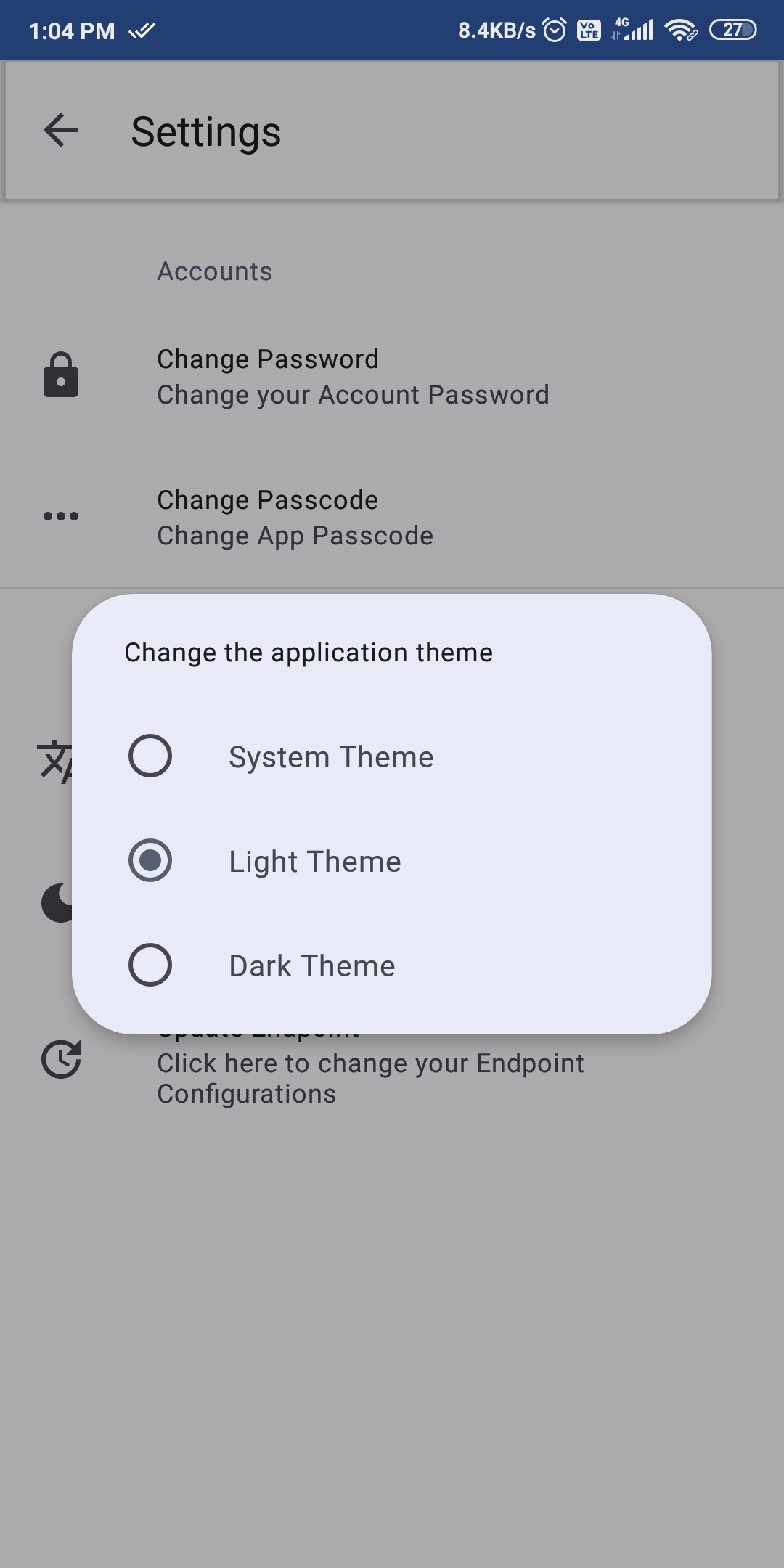Select the System Theme option
784x1568 pixels.
coord(150,756)
